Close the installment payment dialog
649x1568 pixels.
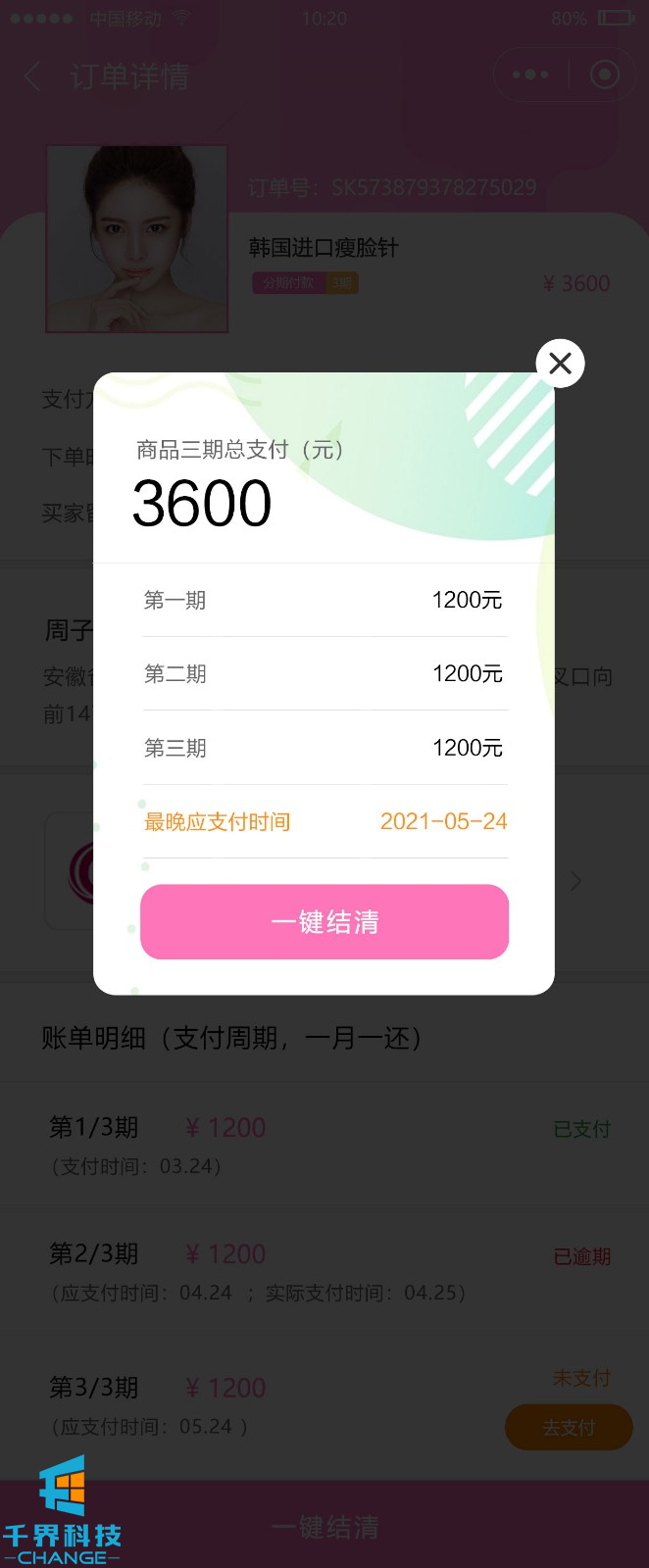pos(560,364)
